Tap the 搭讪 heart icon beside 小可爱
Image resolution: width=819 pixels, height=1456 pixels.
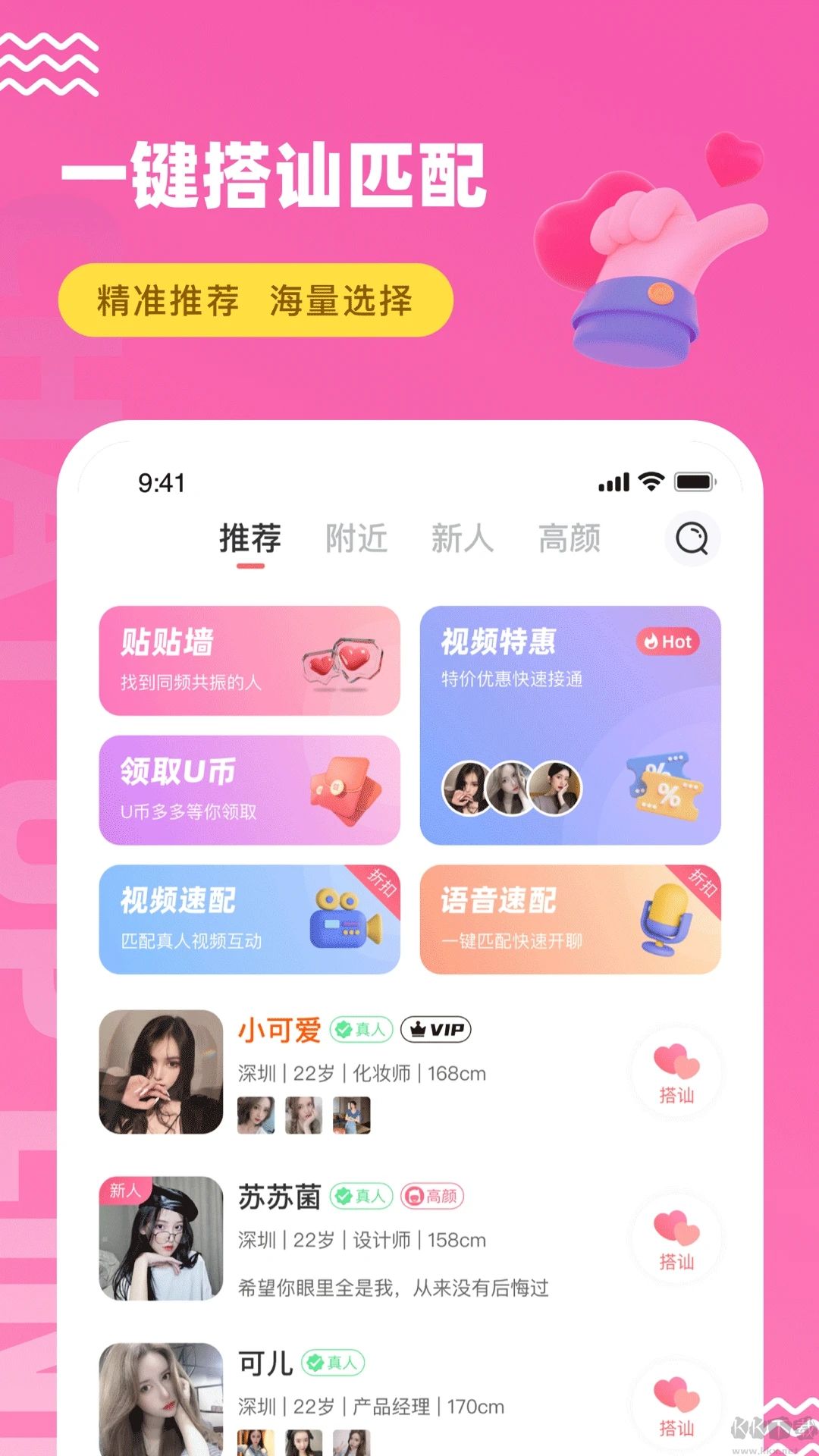[x=677, y=1074]
